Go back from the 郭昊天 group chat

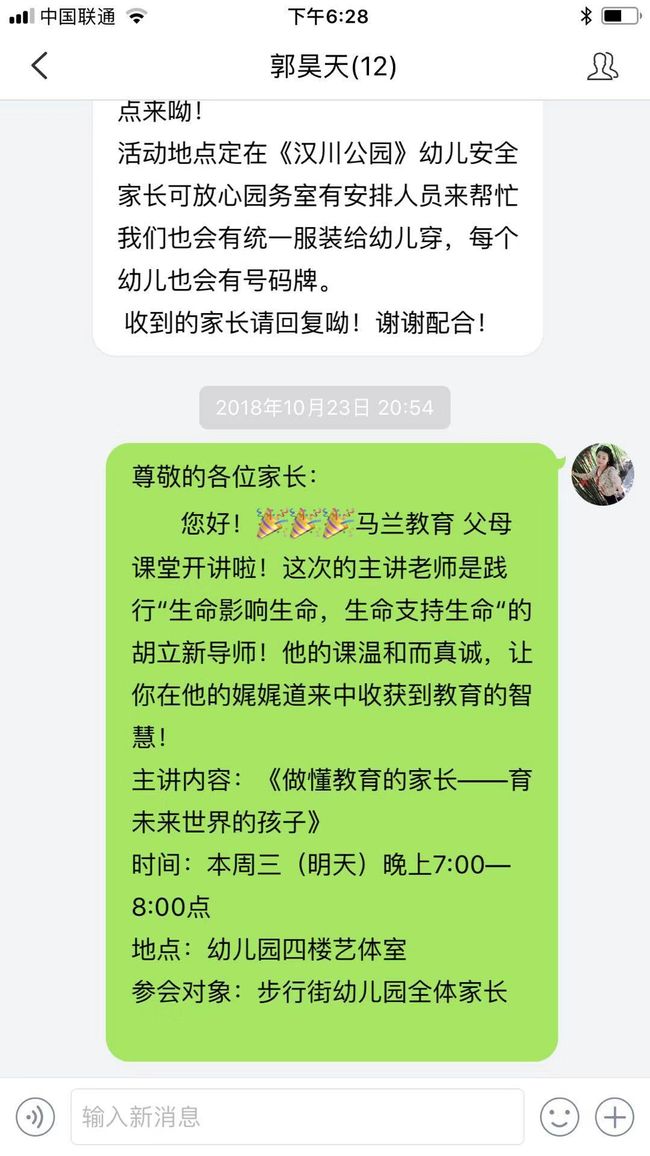pyautogui.click(x=39, y=66)
